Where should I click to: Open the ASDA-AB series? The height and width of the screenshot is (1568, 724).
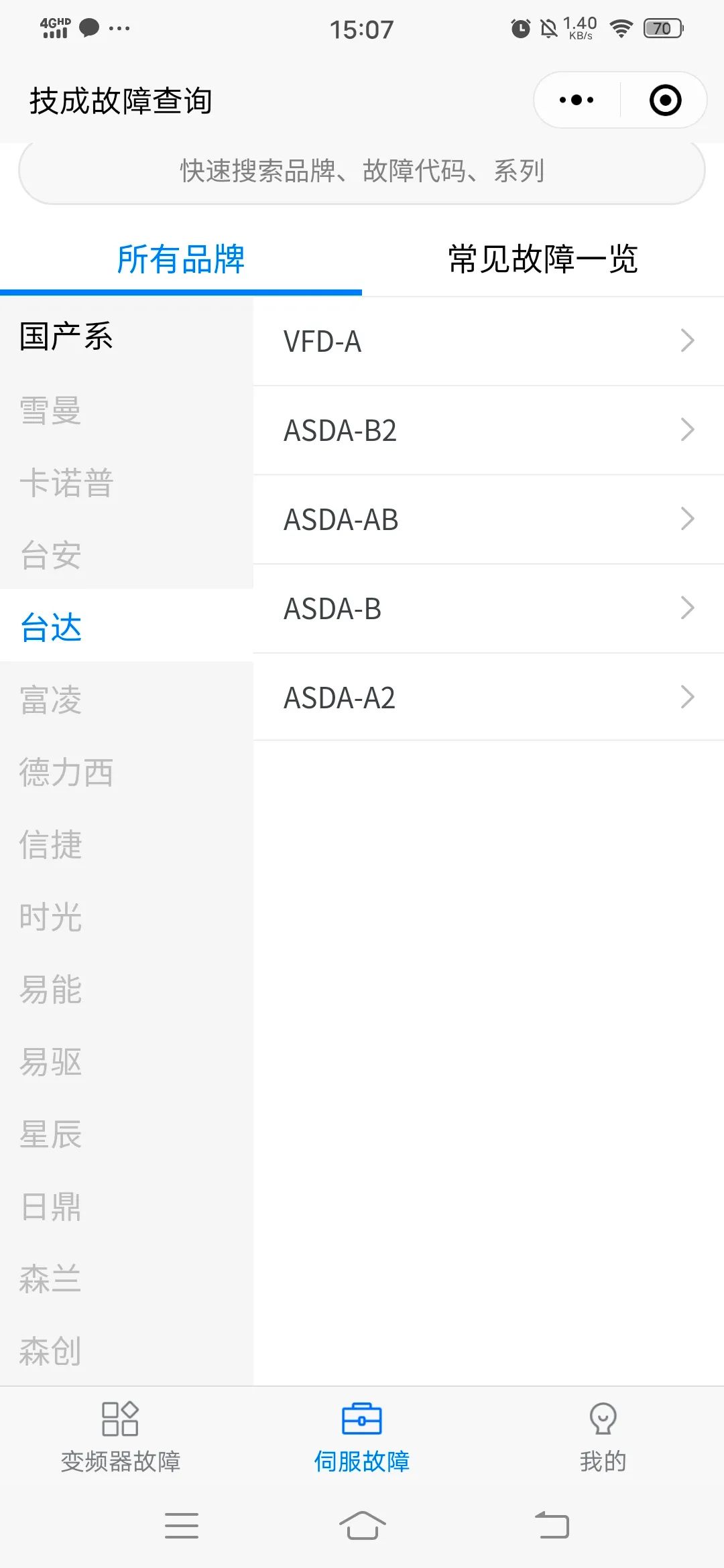click(x=489, y=519)
